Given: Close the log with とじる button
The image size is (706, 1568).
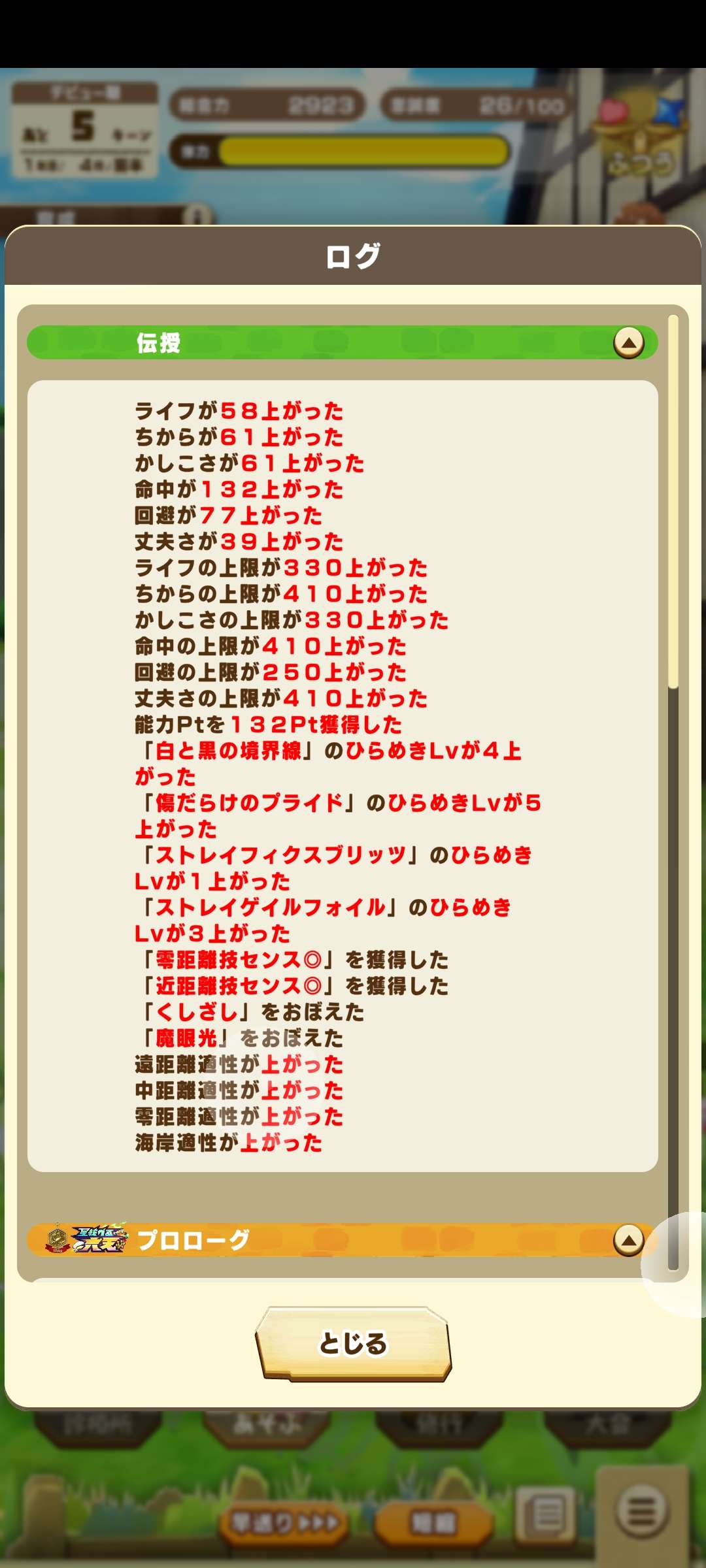Looking at the screenshot, I should [x=353, y=1343].
